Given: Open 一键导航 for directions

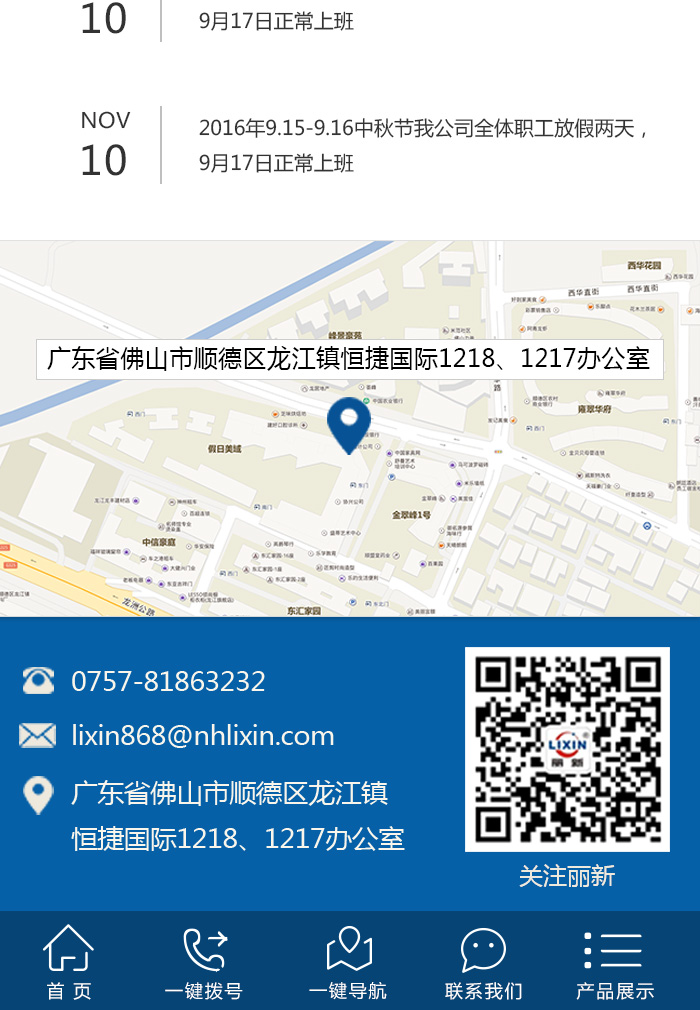Looking at the screenshot, I should [x=348, y=962].
